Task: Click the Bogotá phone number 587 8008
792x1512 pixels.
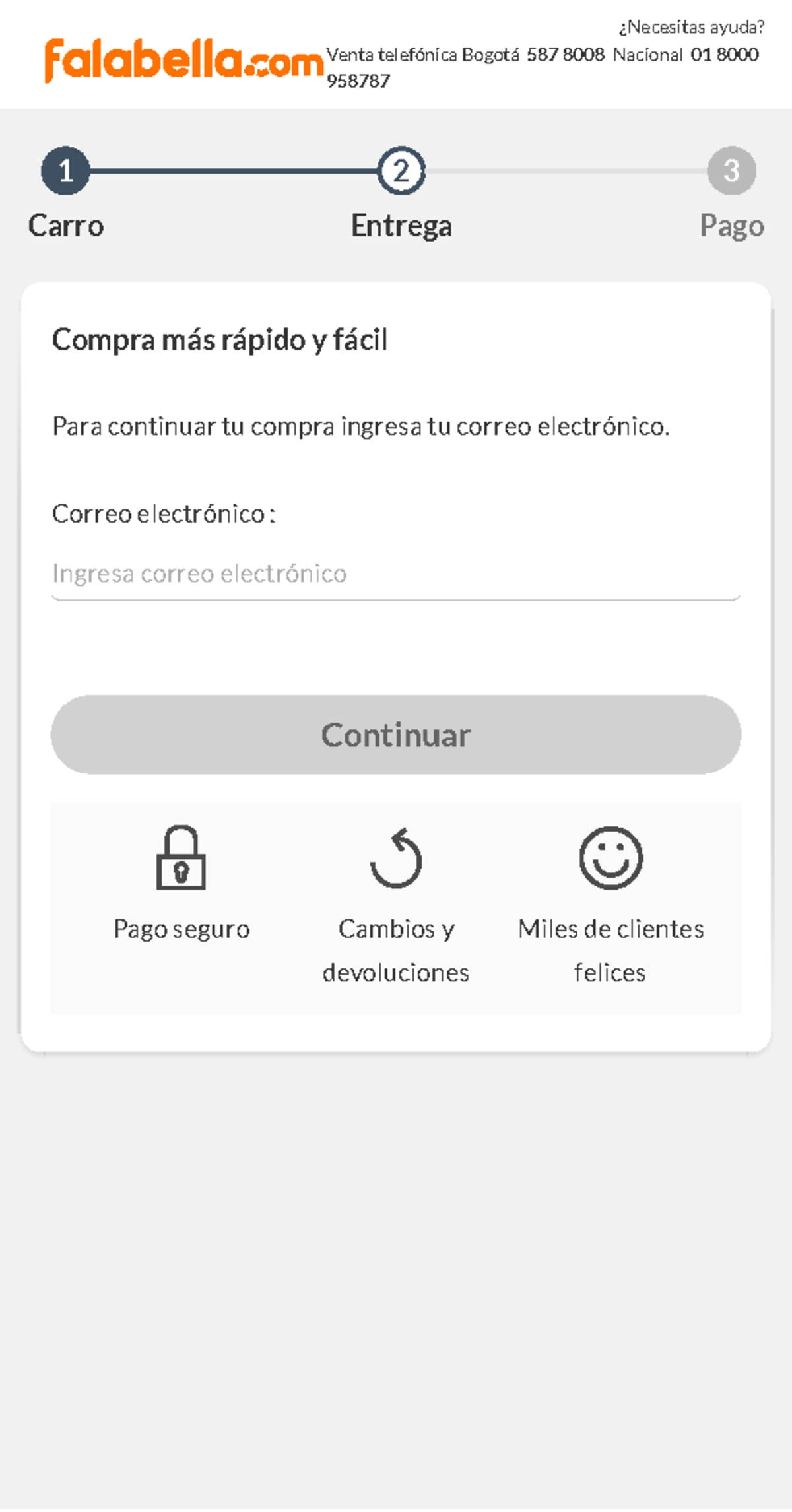Action: 565,55
